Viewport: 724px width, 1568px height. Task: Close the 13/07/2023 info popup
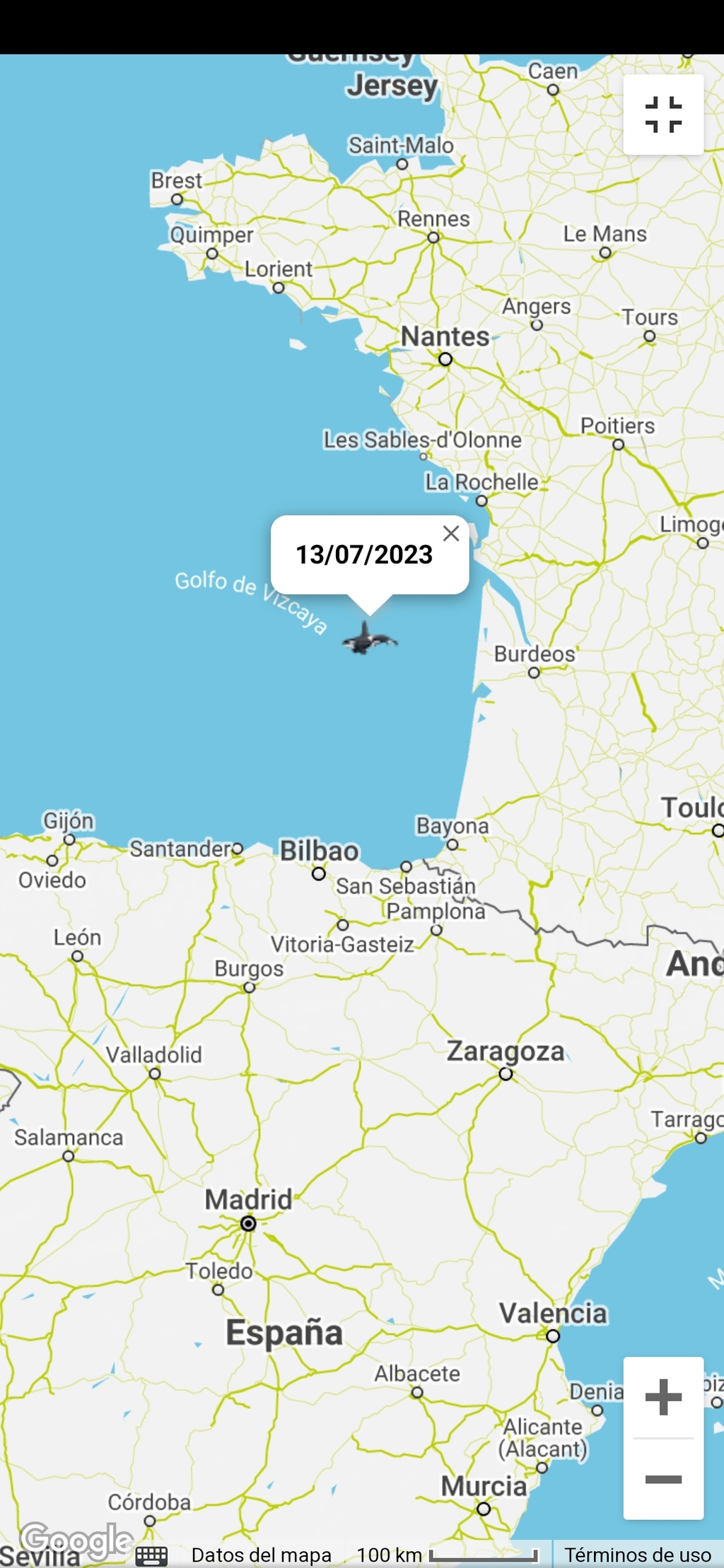(451, 534)
